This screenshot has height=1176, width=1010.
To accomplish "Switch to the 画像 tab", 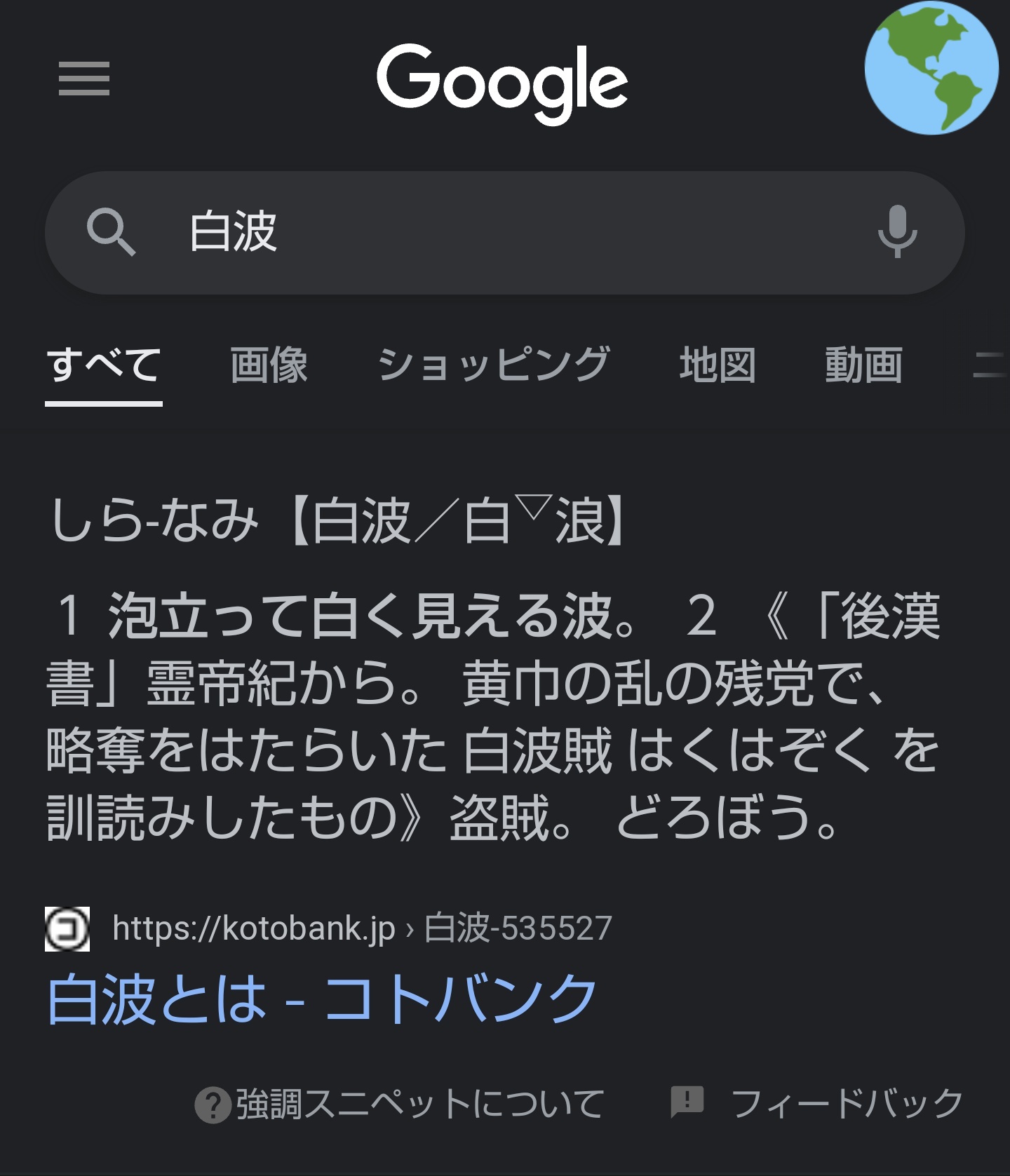I will (269, 365).
